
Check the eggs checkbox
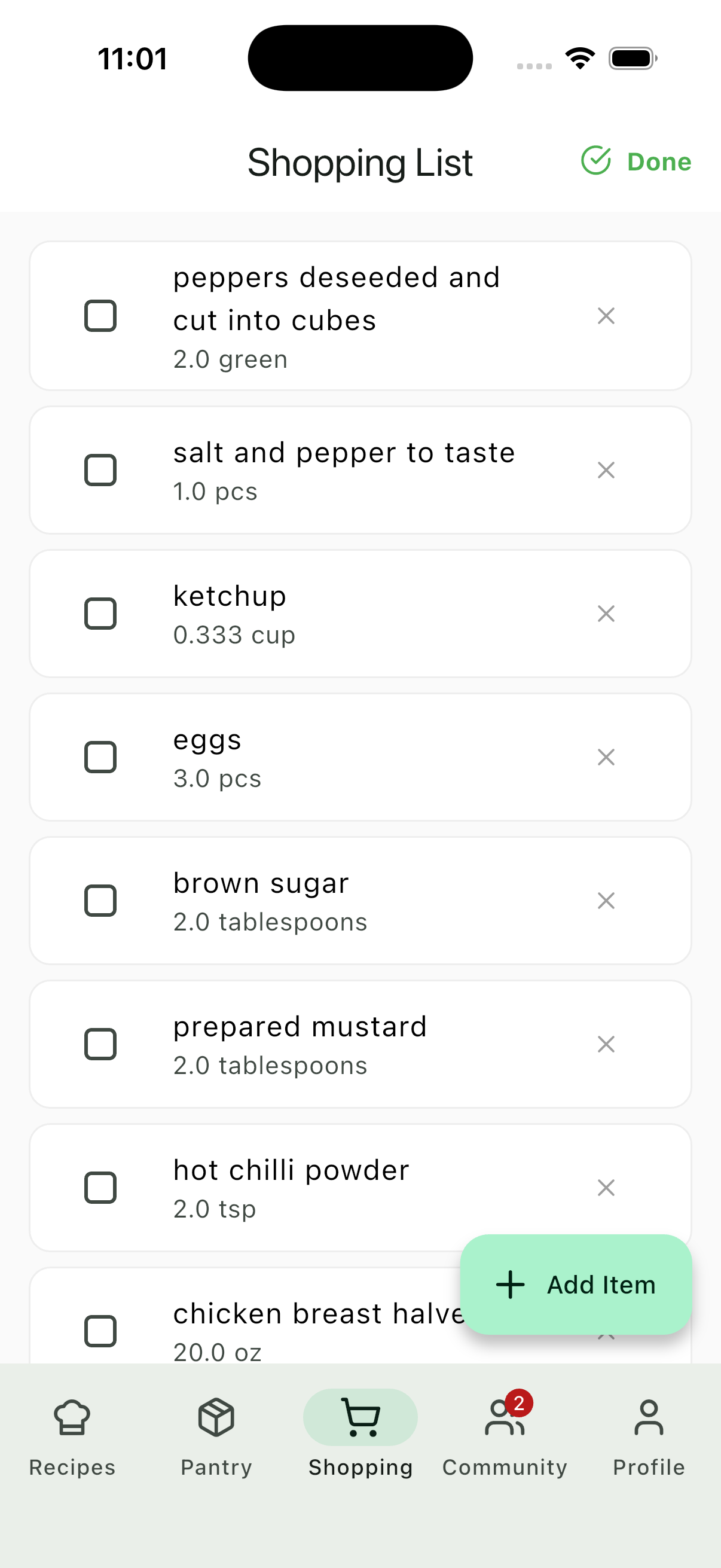click(x=100, y=757)
